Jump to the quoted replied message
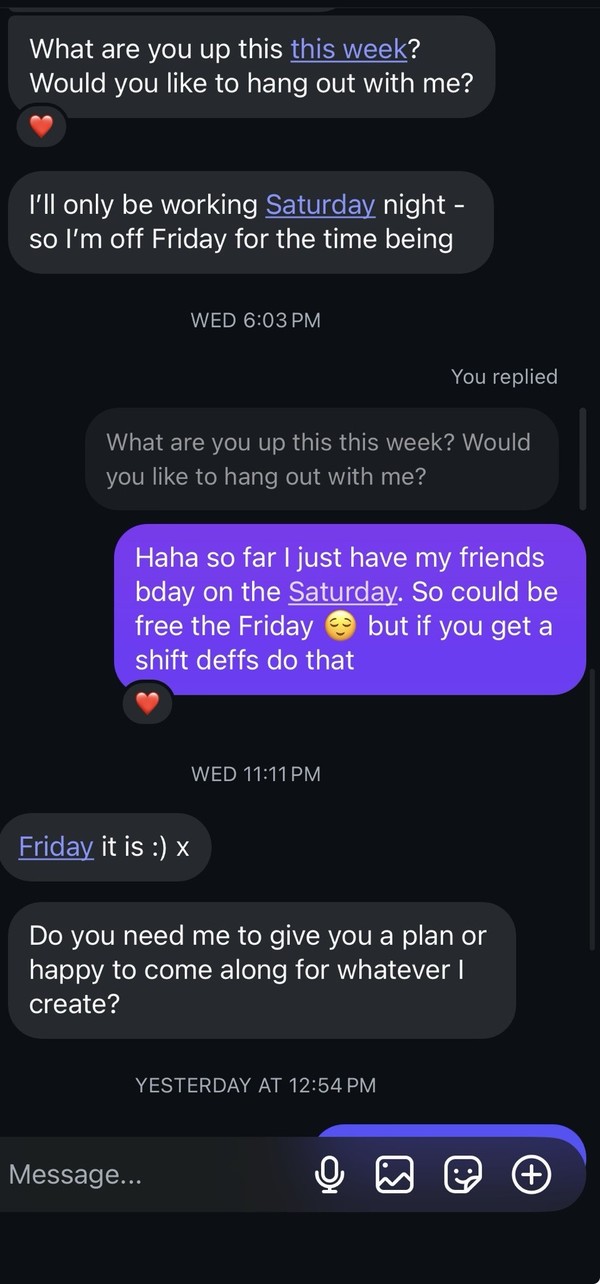 click(x=320, y=459)
